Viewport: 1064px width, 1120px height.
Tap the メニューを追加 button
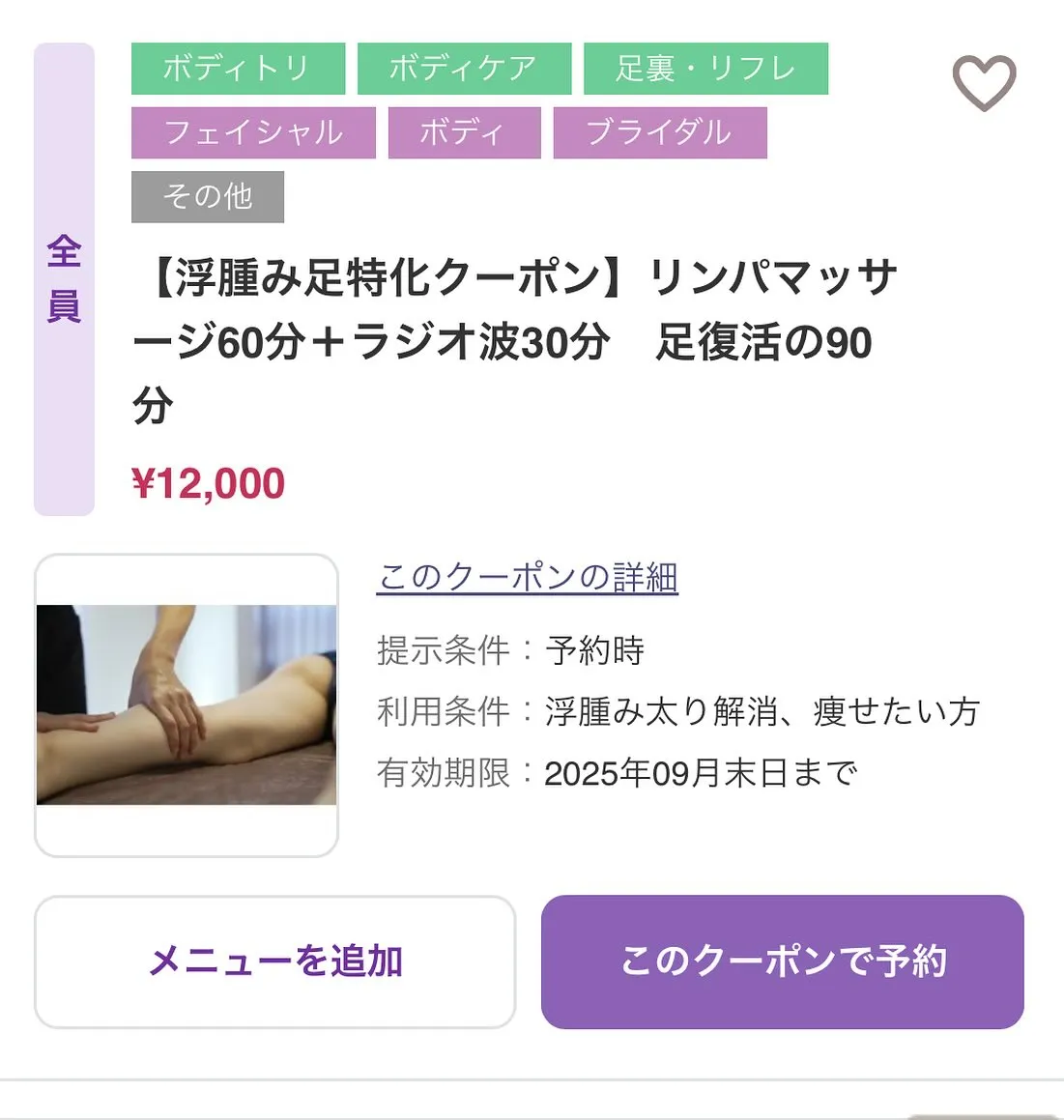[x=275, y=962]
